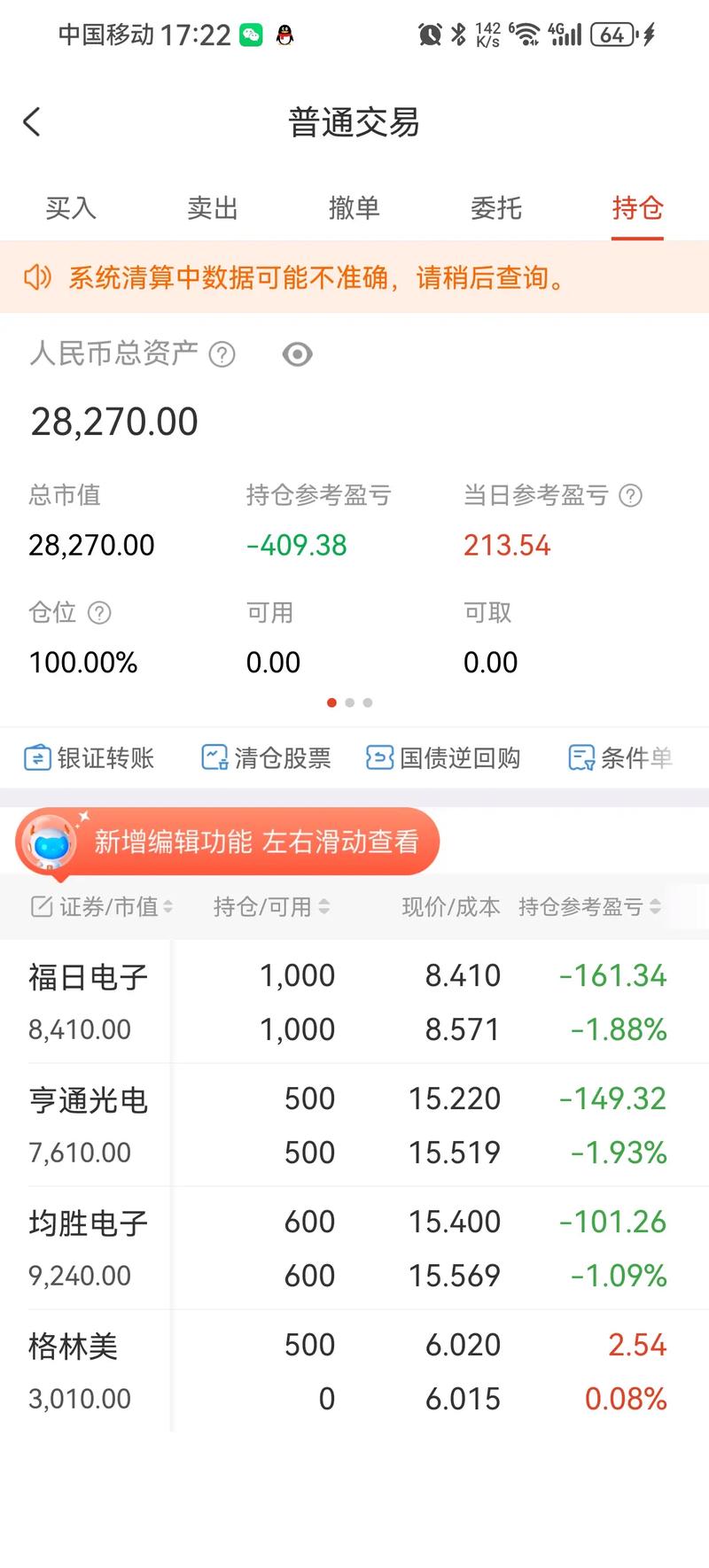This screenshot has height=1568, width=709.
Task: Open the help icon next to 人民币总资产
Action: tap(222, 354)
